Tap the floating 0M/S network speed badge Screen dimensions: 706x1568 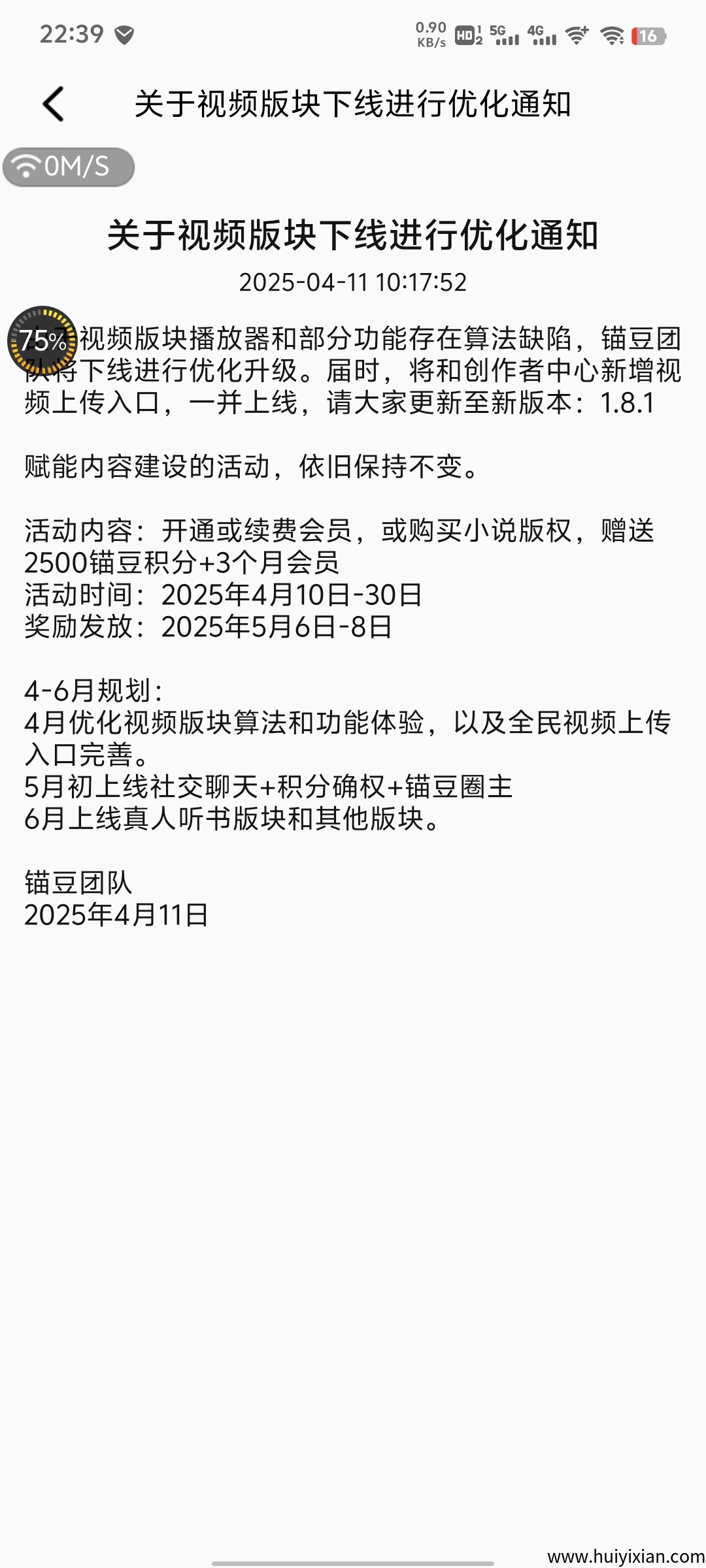(x=69, y=167)
